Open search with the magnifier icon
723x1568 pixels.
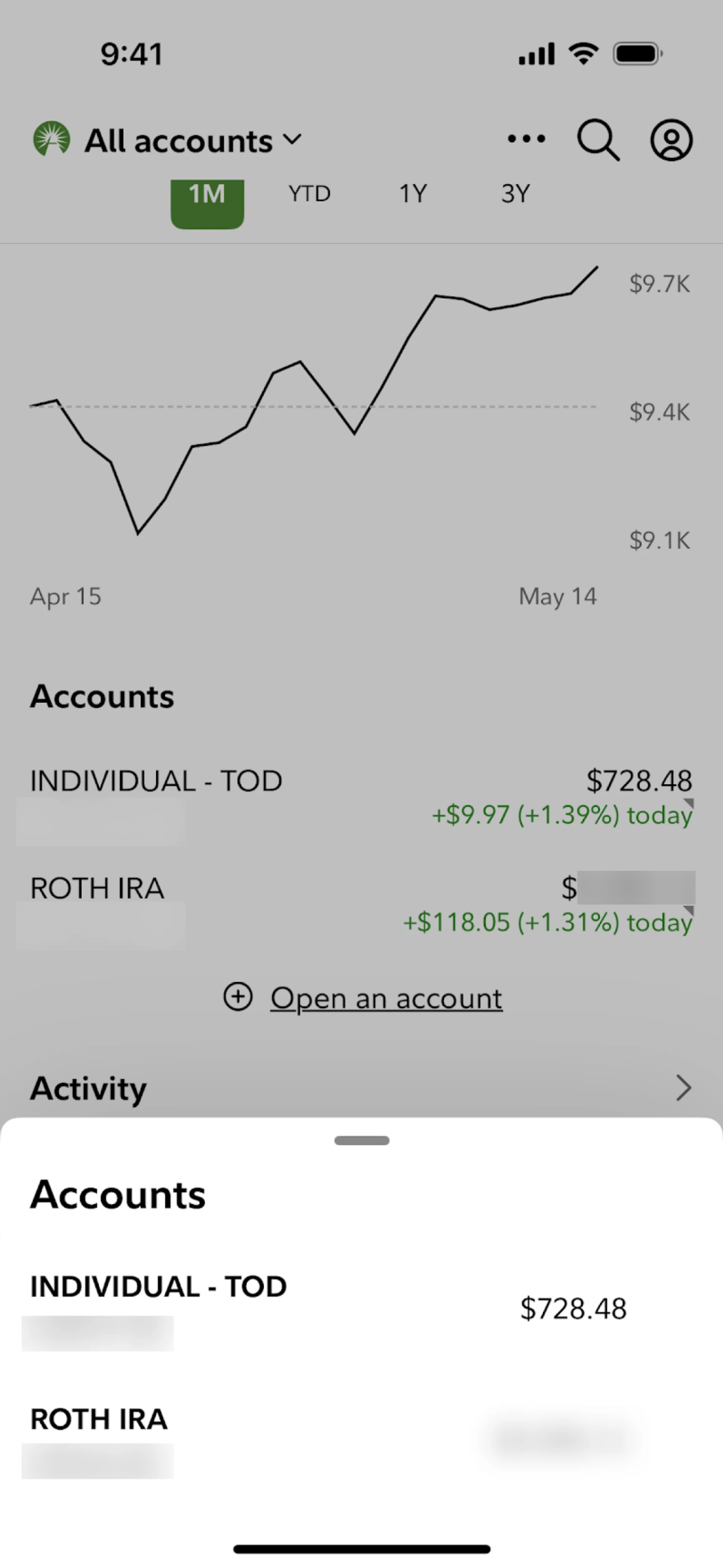598,140
